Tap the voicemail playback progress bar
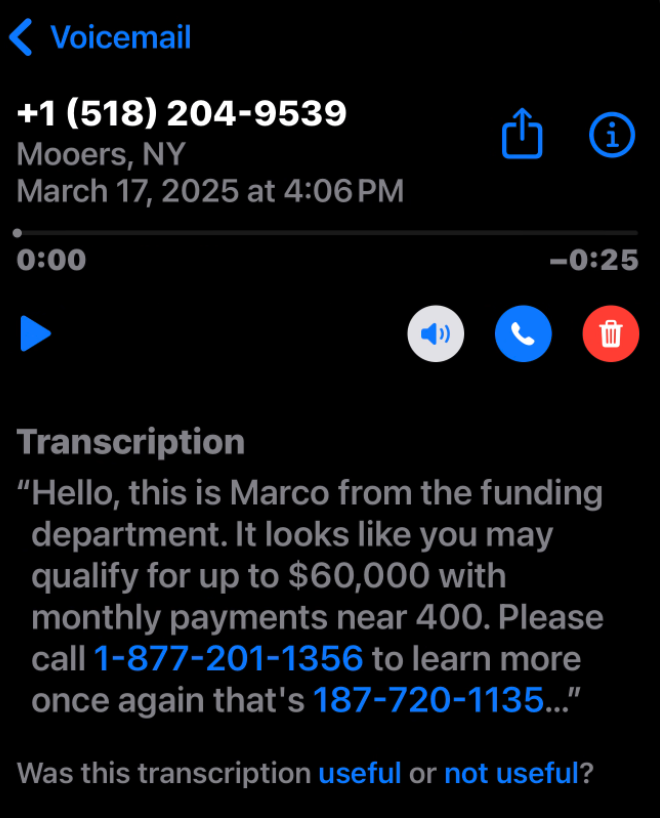Screen dimensions: 660x818 [327, 233]
